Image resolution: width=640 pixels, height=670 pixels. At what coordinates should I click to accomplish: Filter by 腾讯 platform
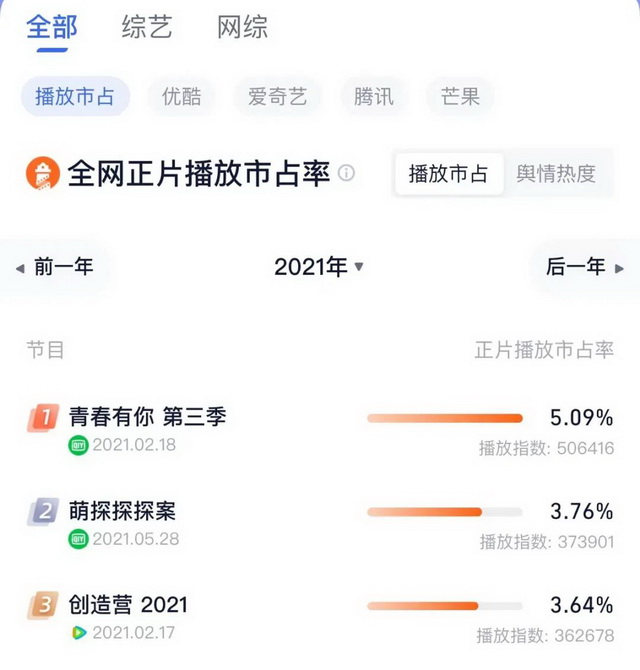point(373,97)
